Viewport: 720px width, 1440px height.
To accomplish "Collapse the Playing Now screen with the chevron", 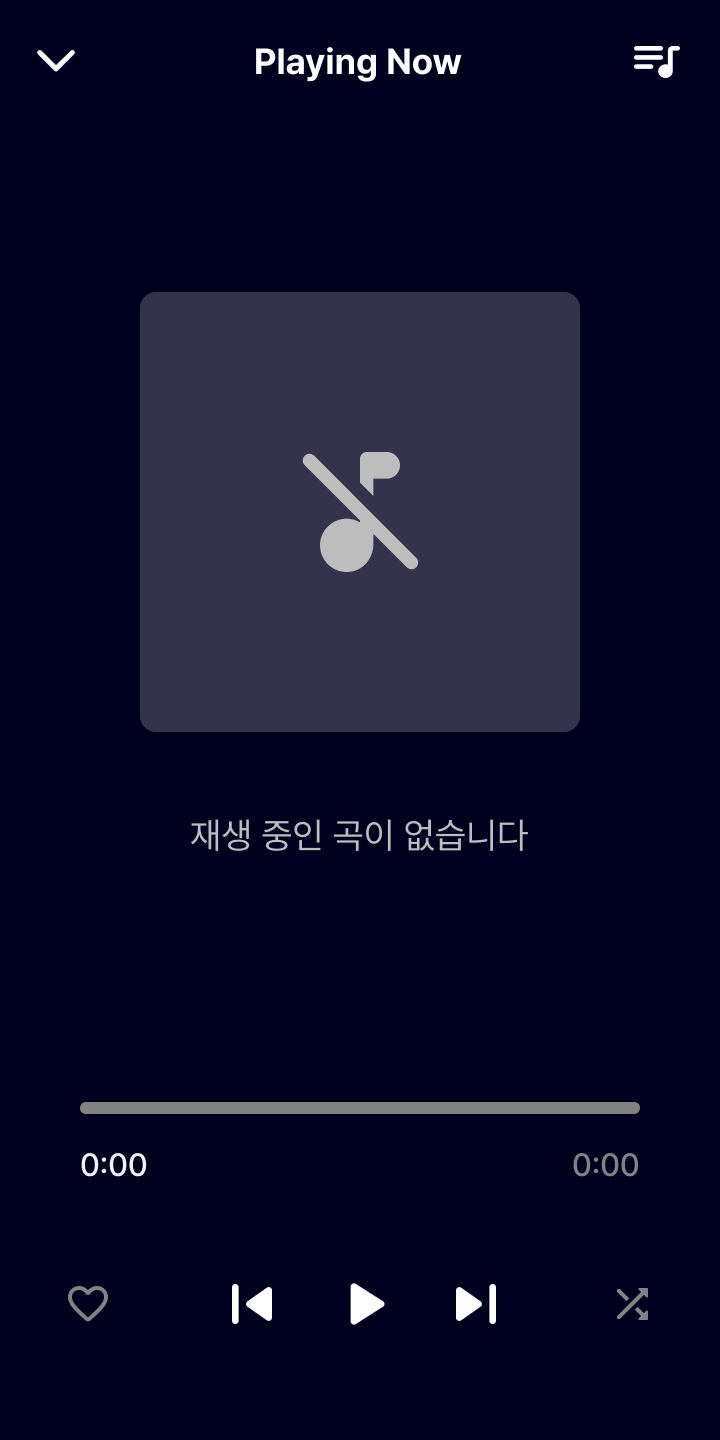I will coord(56,61).
